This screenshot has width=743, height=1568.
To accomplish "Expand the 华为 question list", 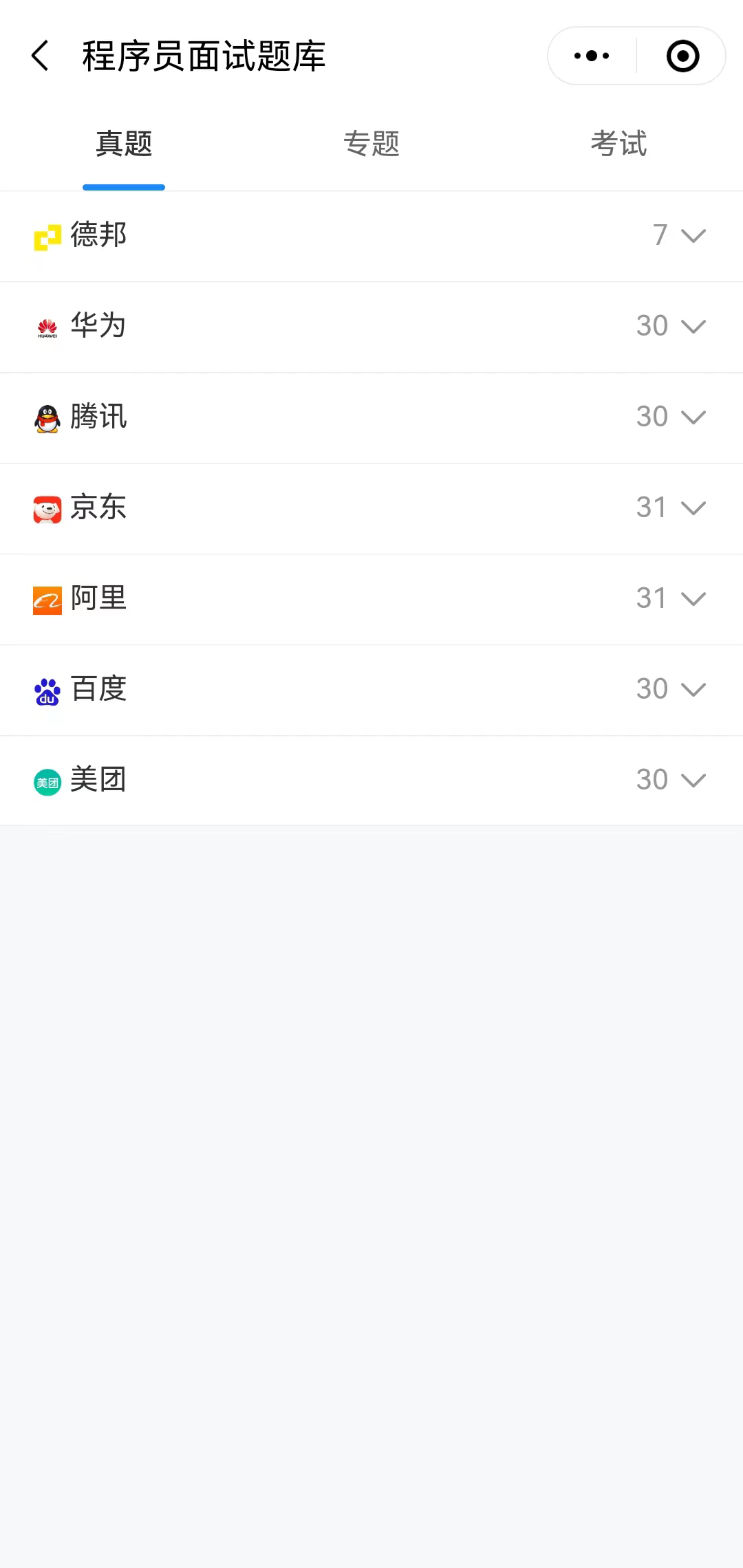I will click(692, 327).
